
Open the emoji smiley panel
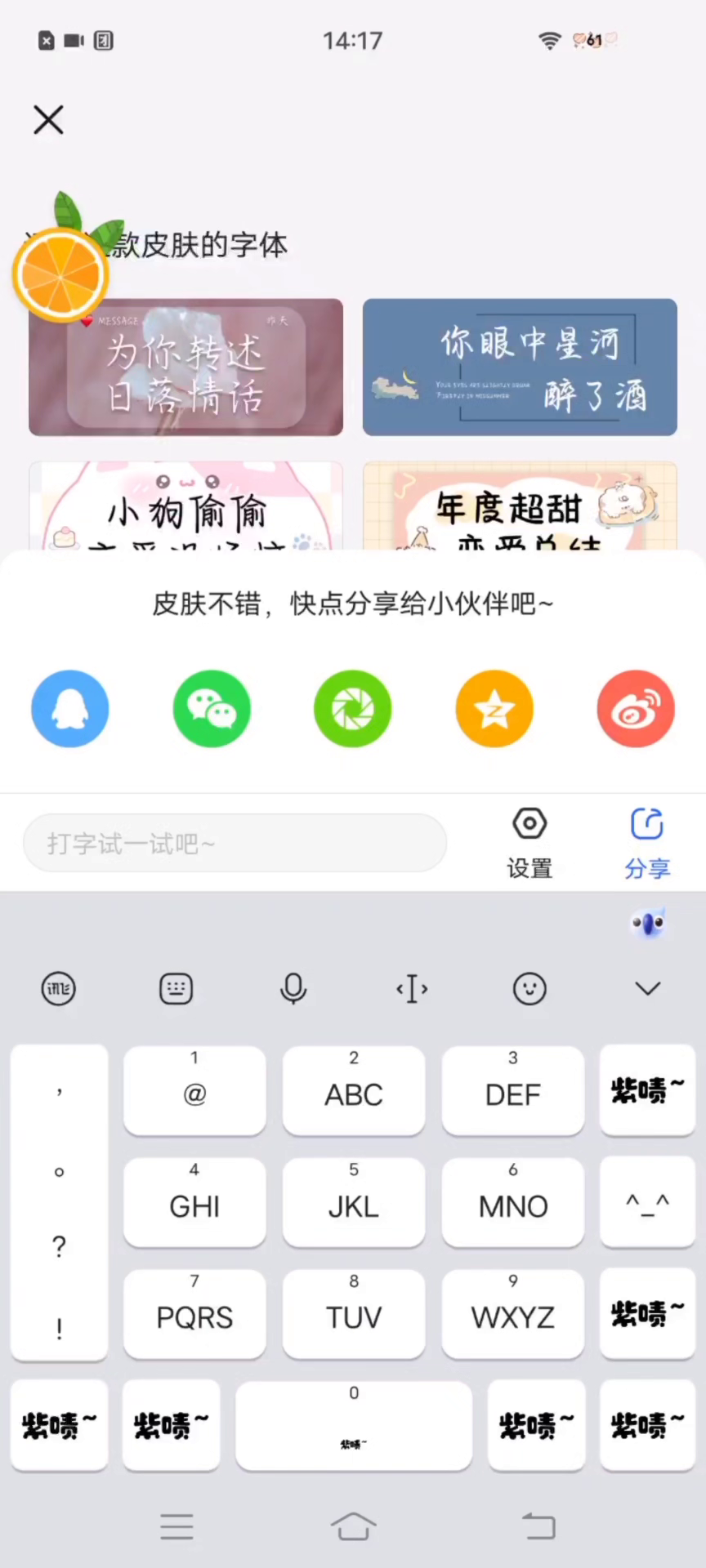click(529, 989)
